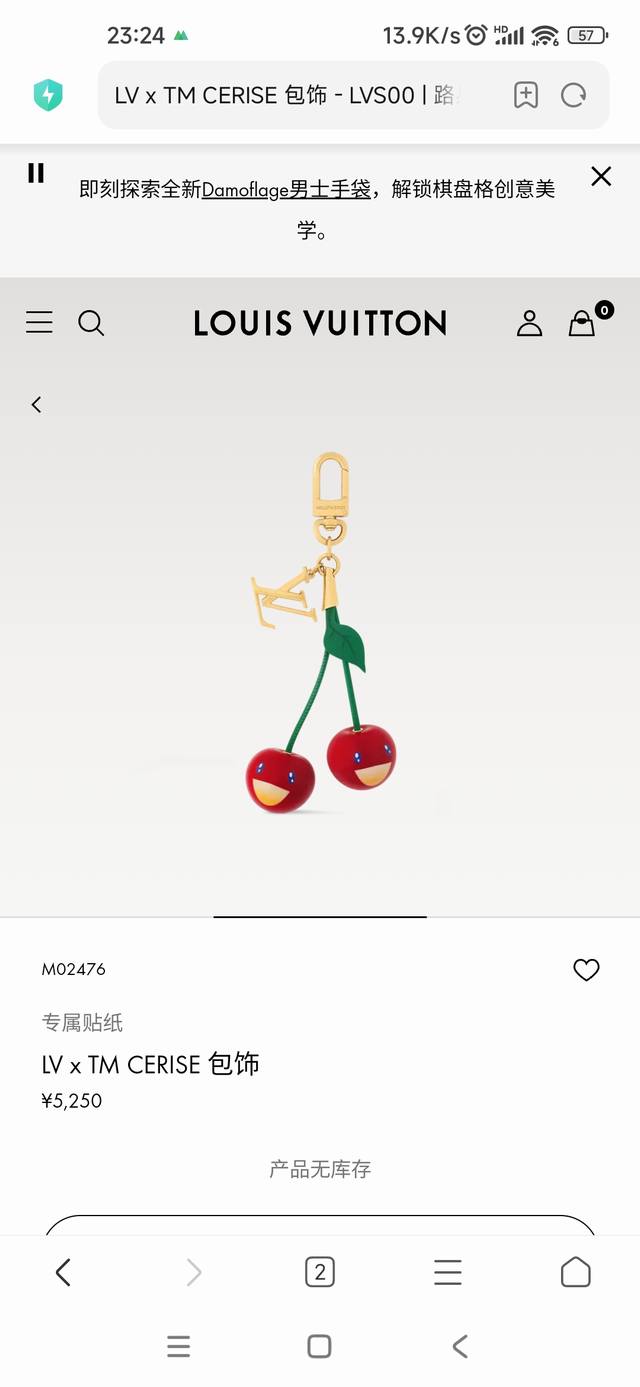
Task: Add this page to bookmarks
Action: pyautogui.click(x=526, y=95)
